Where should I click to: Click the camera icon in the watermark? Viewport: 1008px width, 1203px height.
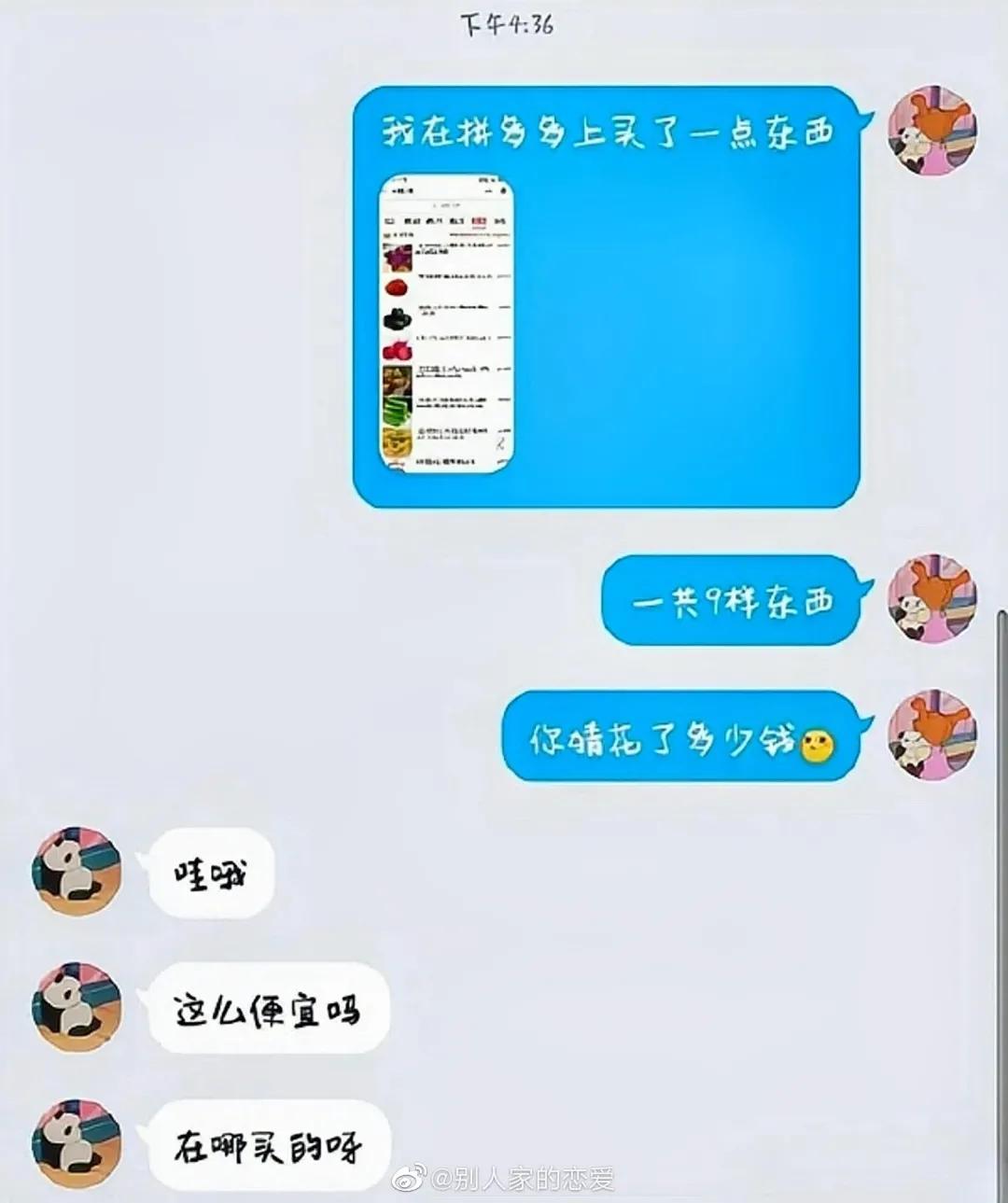(409, 1179)
